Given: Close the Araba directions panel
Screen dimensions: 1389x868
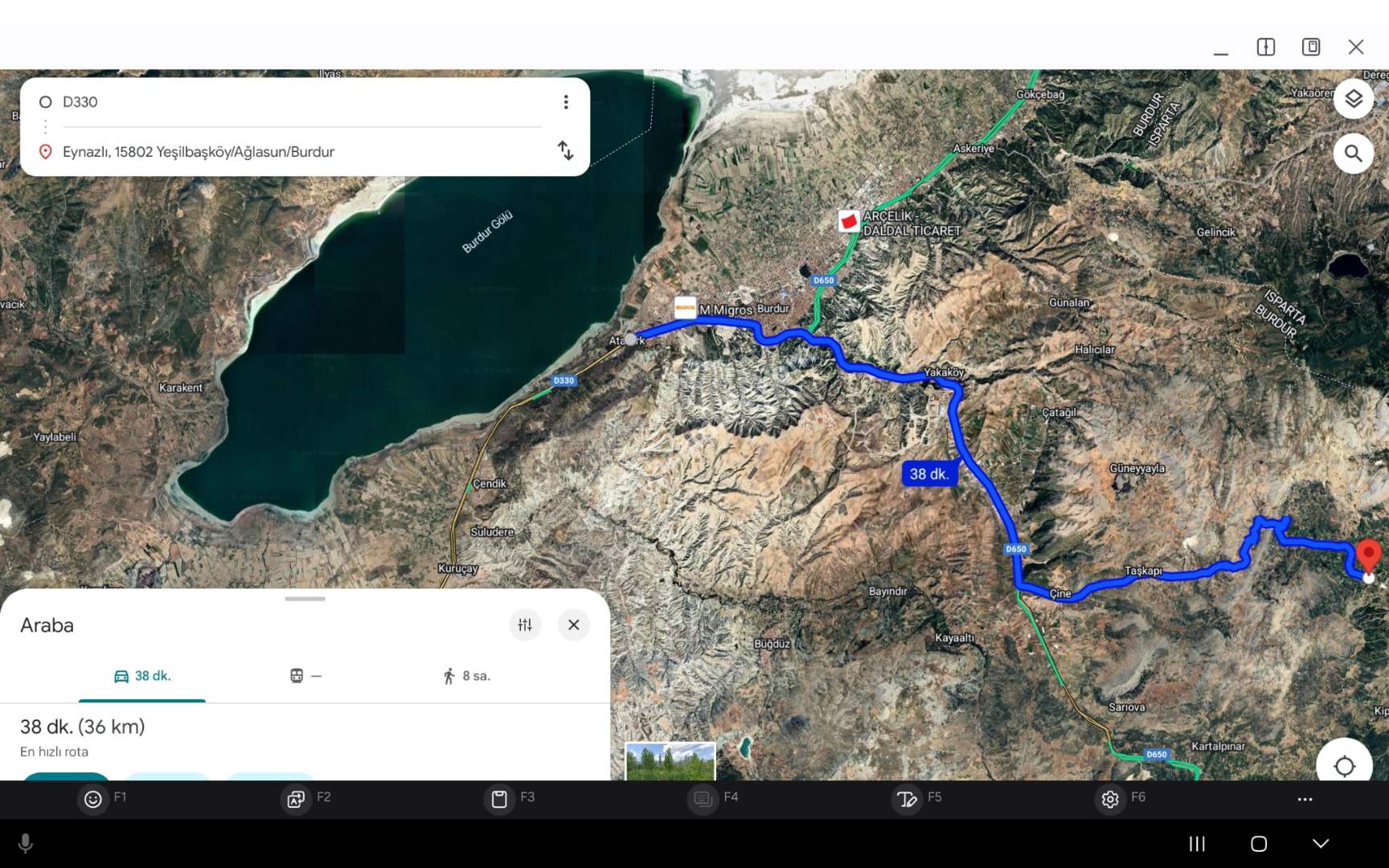Looking at the screenshot, I should pos(574,624).
